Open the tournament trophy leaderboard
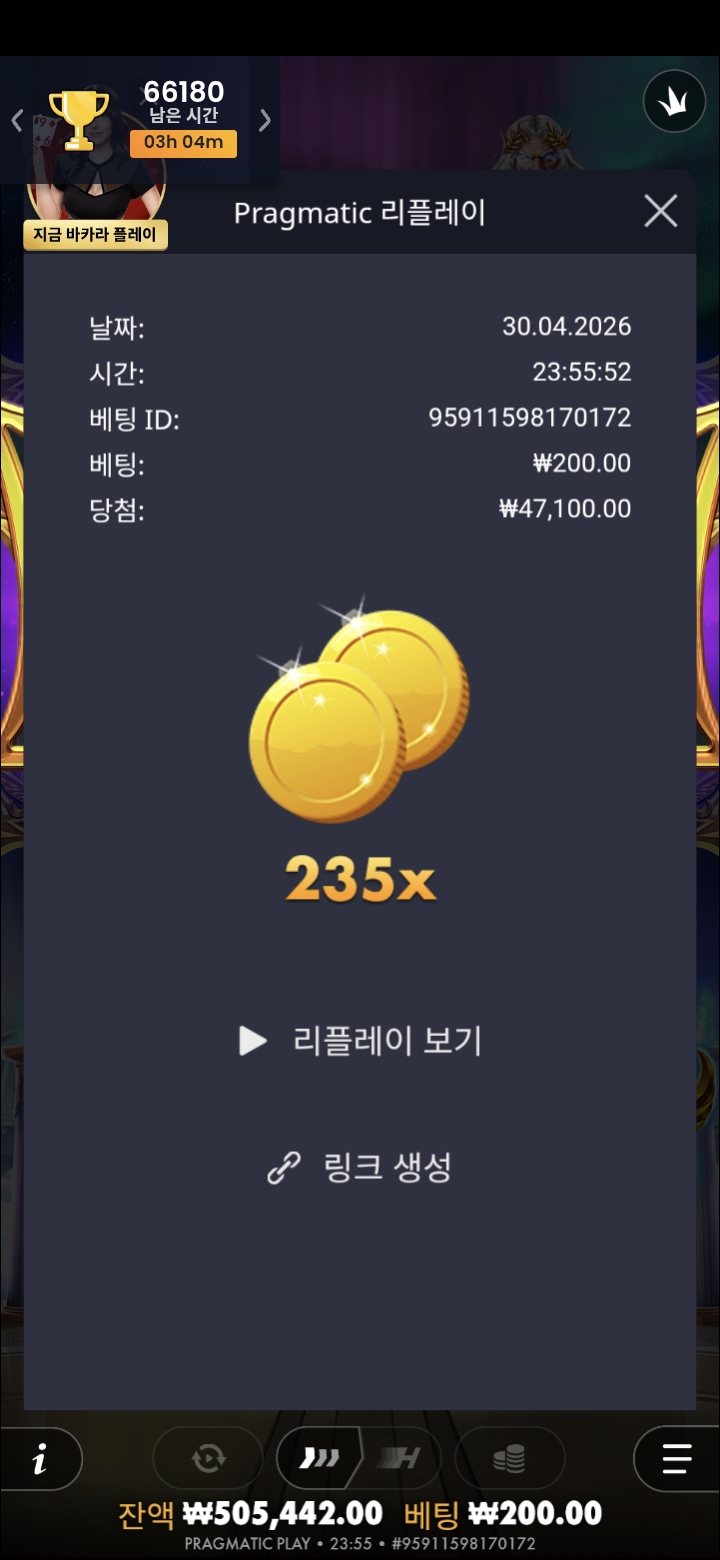 (x=79, y=118)
